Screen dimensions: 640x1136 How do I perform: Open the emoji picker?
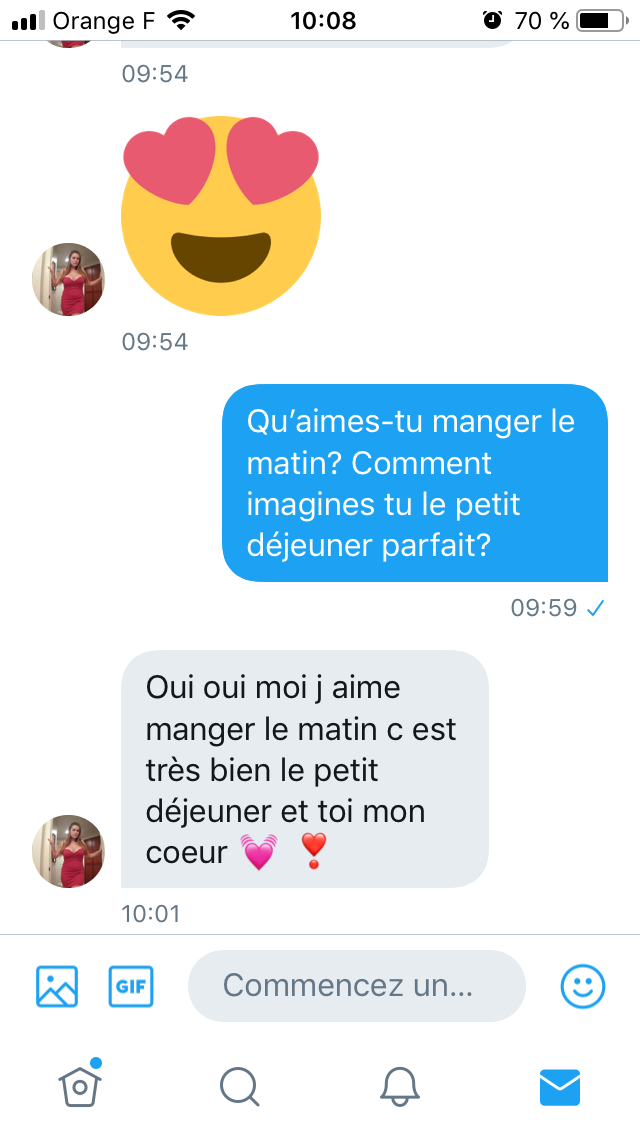582,986
